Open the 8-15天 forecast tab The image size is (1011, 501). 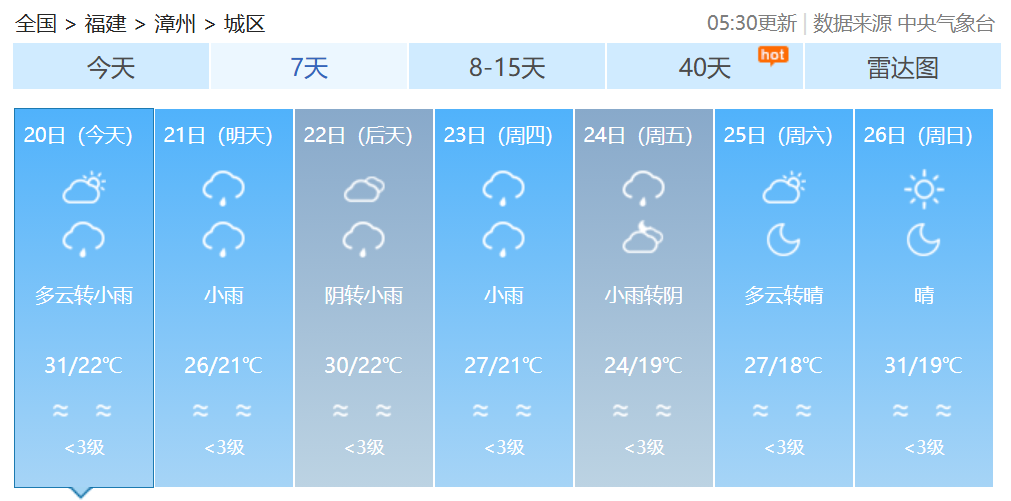506,67
